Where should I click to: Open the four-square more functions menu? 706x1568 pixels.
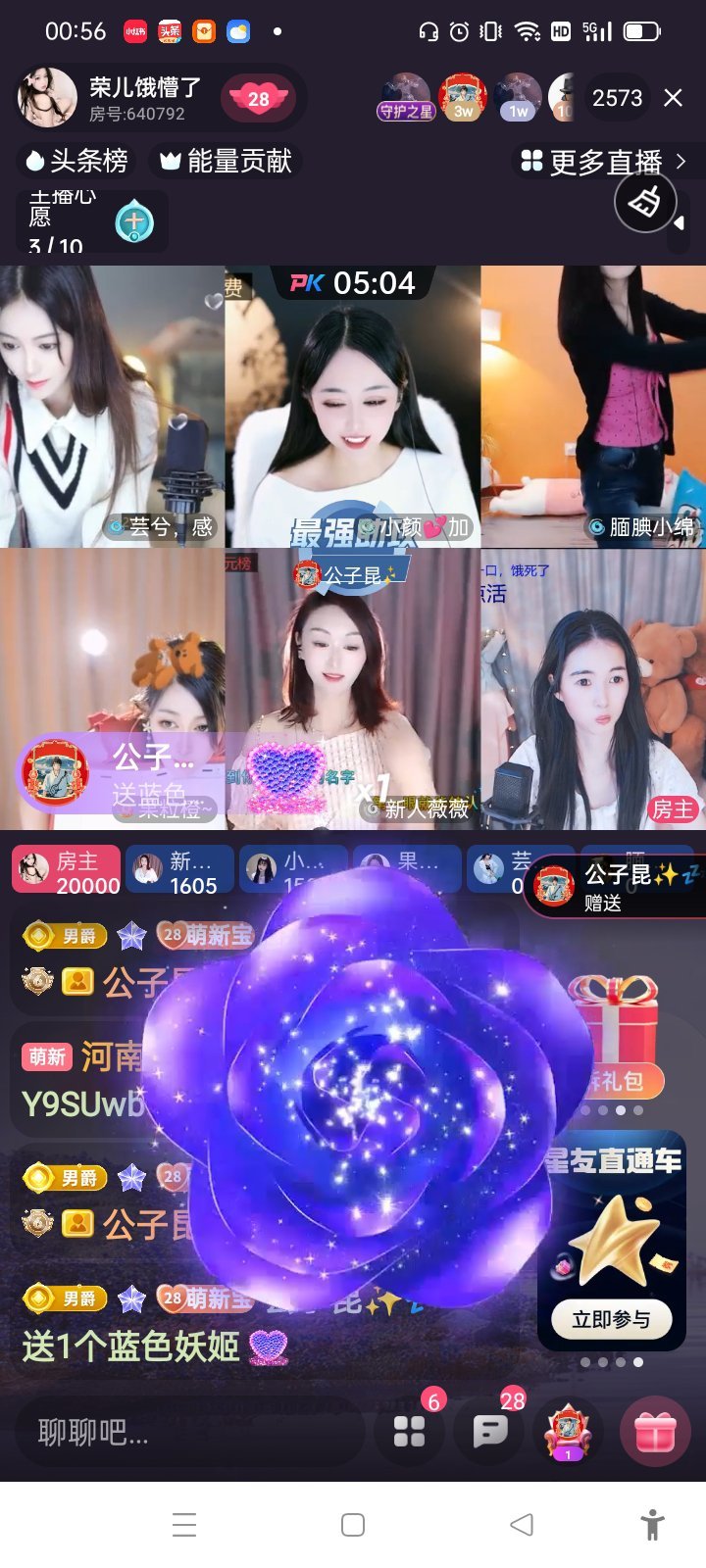409,1432
